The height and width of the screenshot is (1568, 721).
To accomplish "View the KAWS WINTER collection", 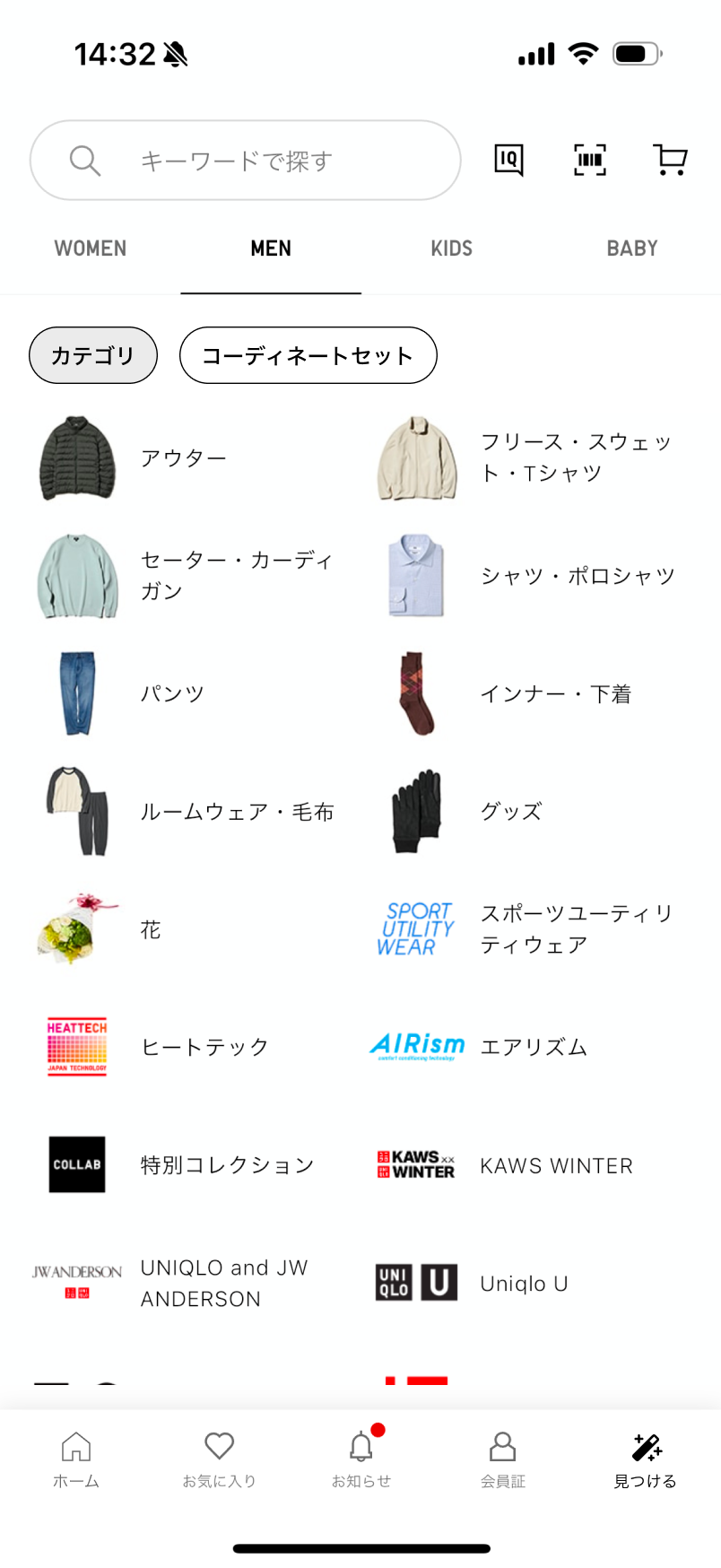I will tap(556, 1165).
